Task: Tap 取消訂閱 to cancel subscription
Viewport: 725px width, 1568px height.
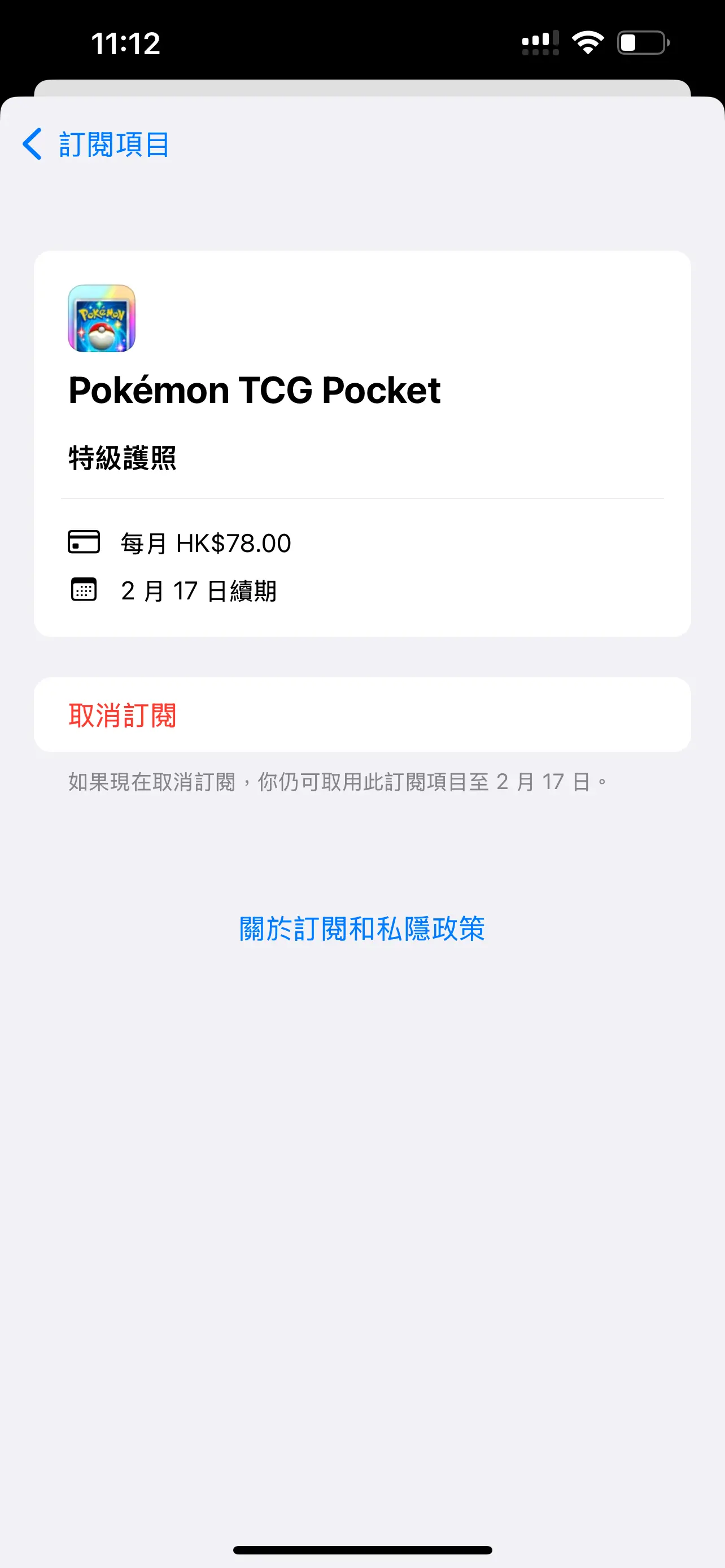Action: click(362, 715)
